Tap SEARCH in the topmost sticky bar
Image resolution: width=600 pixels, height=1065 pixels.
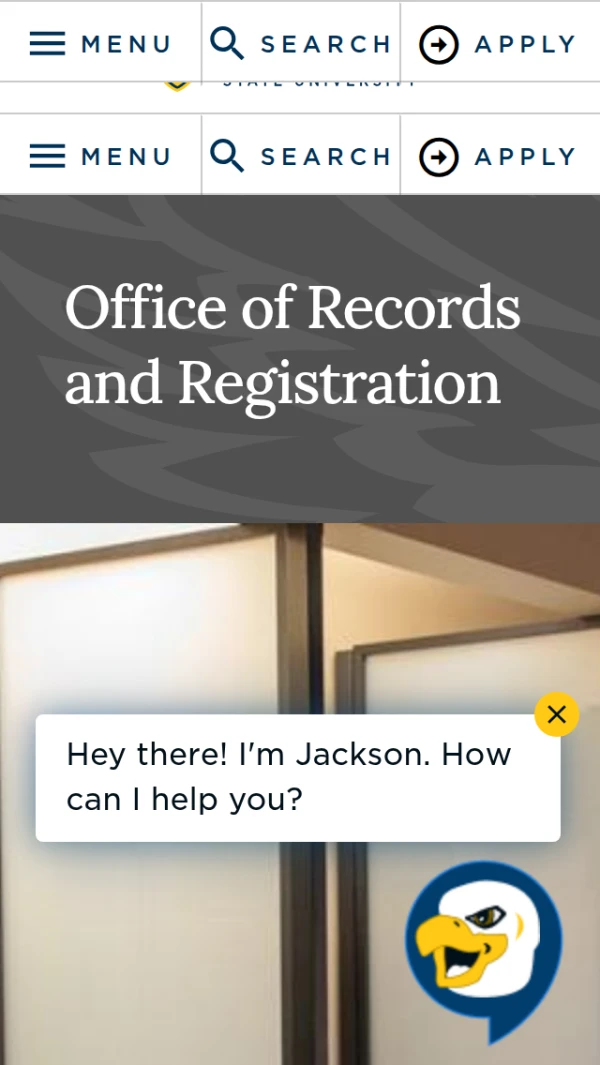coord(301,44)
